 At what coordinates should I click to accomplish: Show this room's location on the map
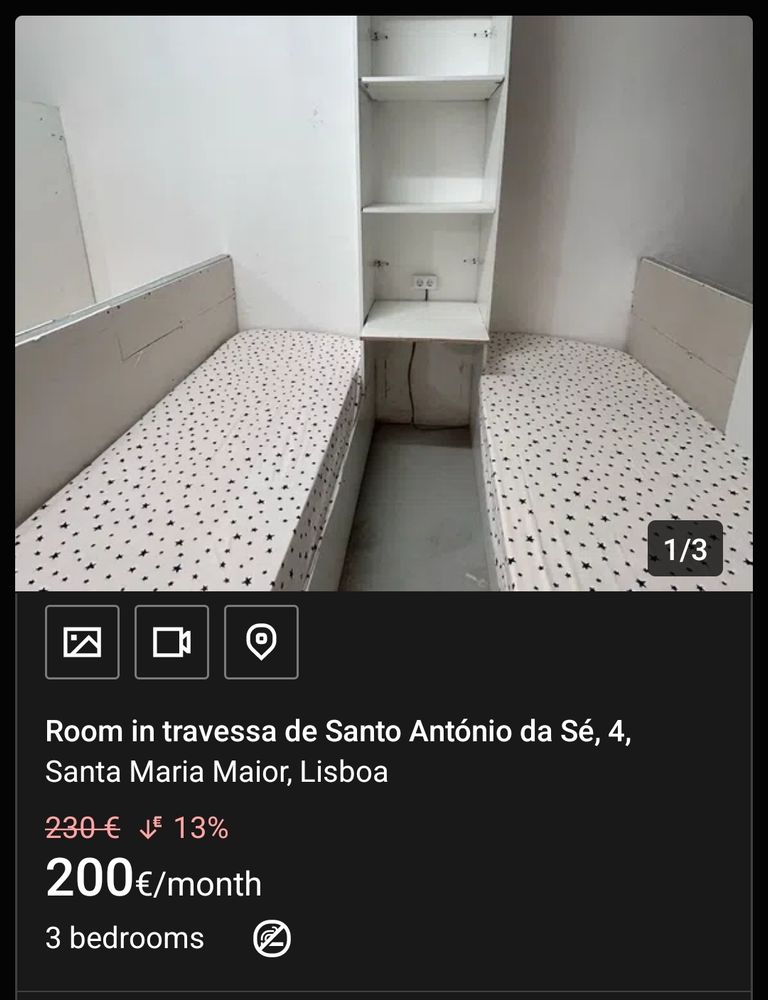pyautogui.click(x=261, y=642)
